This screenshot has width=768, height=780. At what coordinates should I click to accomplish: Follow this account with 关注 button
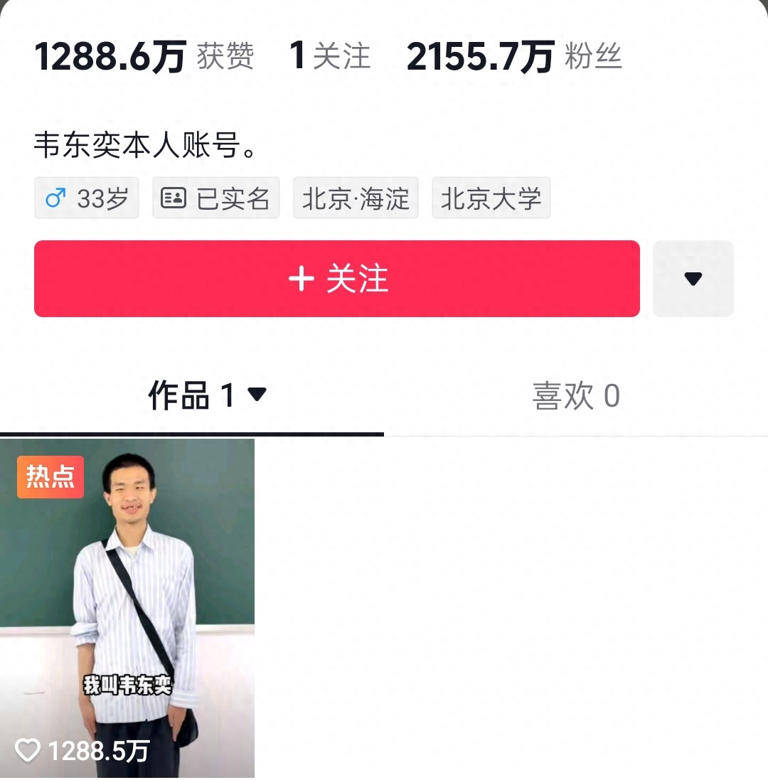[x=337, y=279]
